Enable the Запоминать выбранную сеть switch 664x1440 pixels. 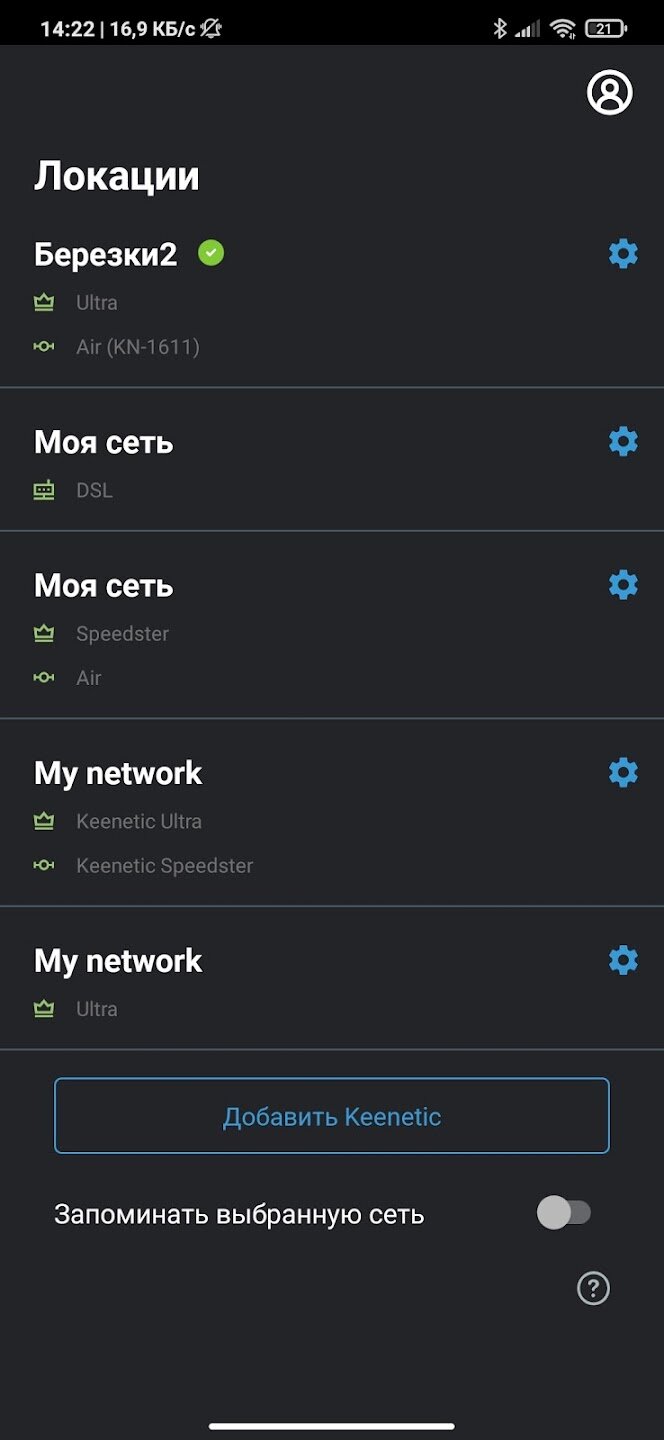click(564, 1214)
